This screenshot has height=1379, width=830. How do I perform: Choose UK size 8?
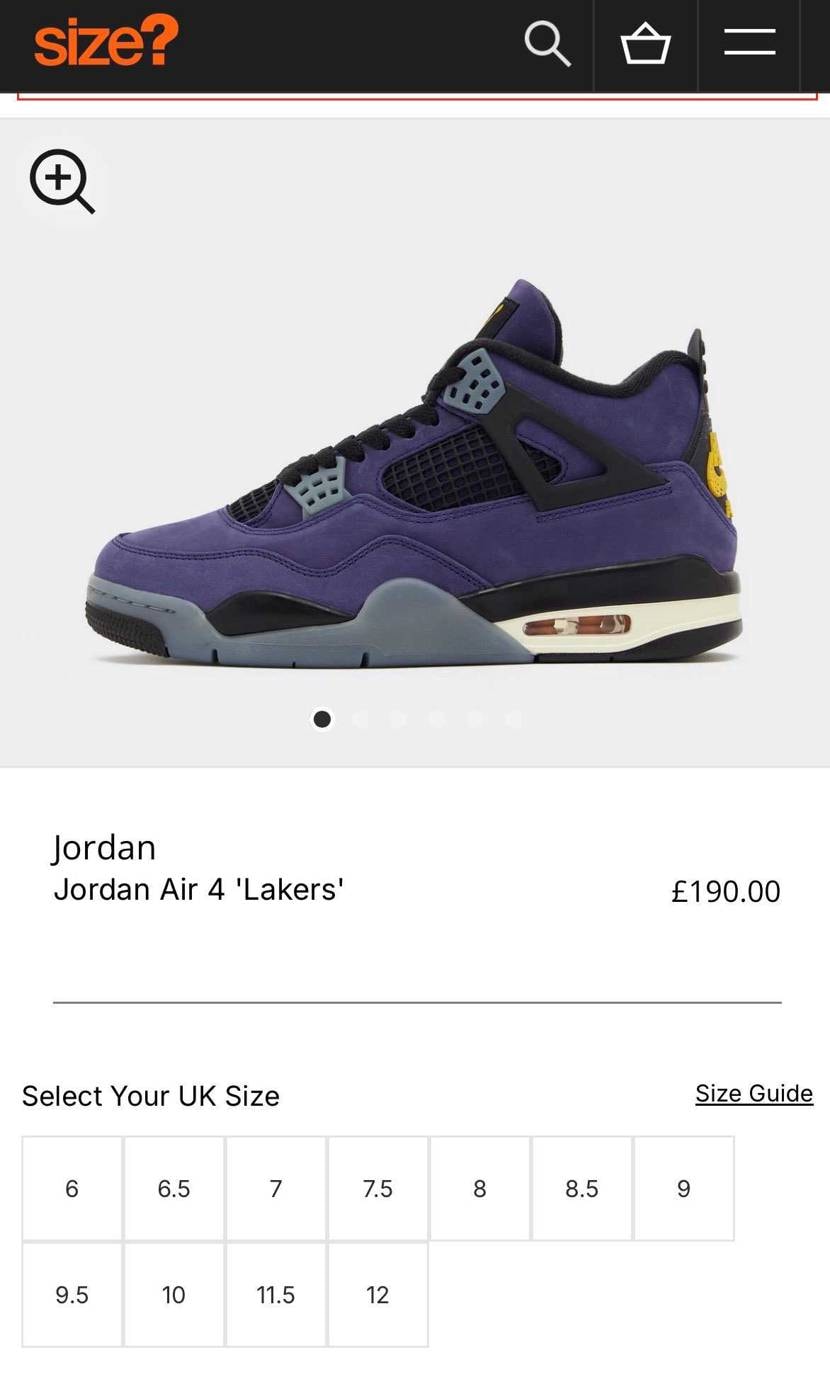480,1188
